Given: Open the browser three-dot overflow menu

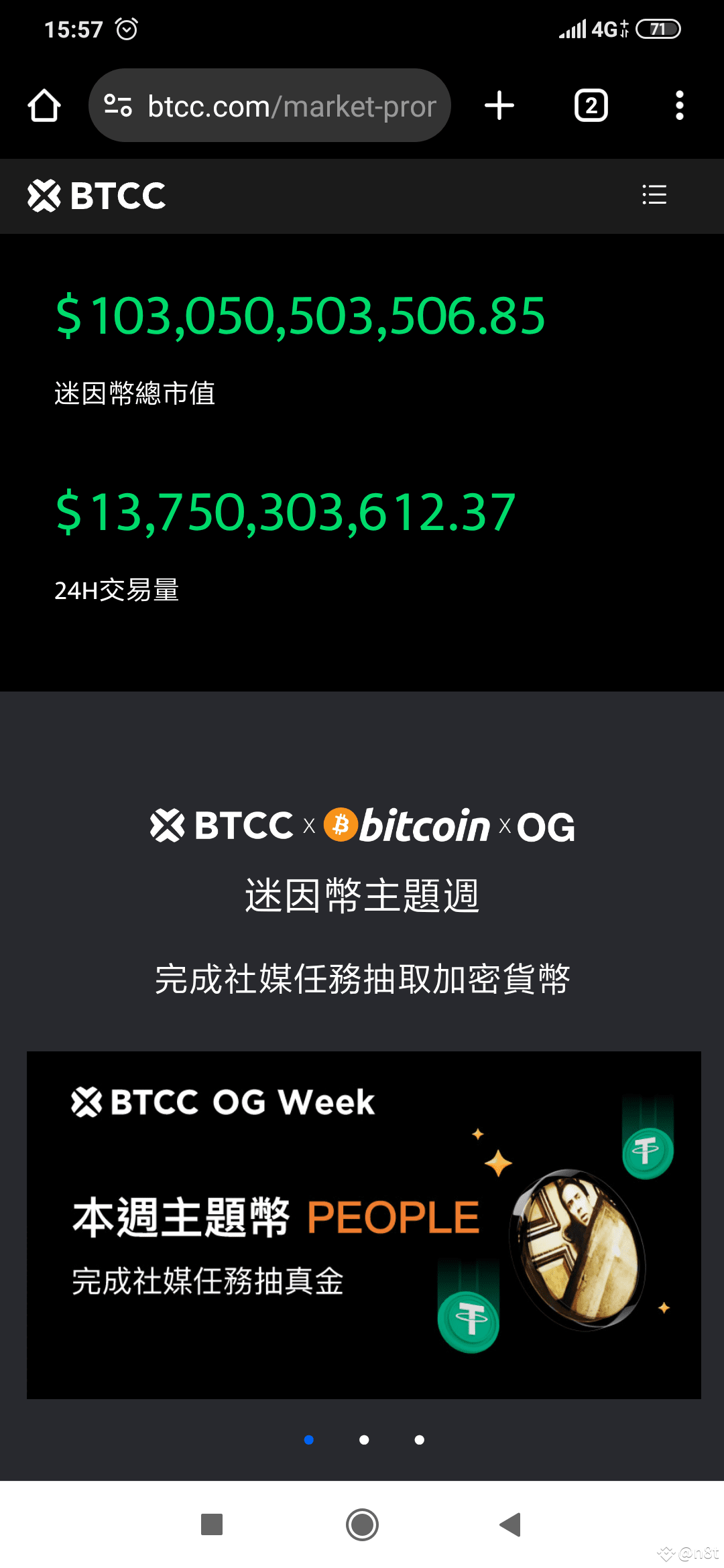Looking at the screenshot, I should pyautogui.click(x=679, y=105).
